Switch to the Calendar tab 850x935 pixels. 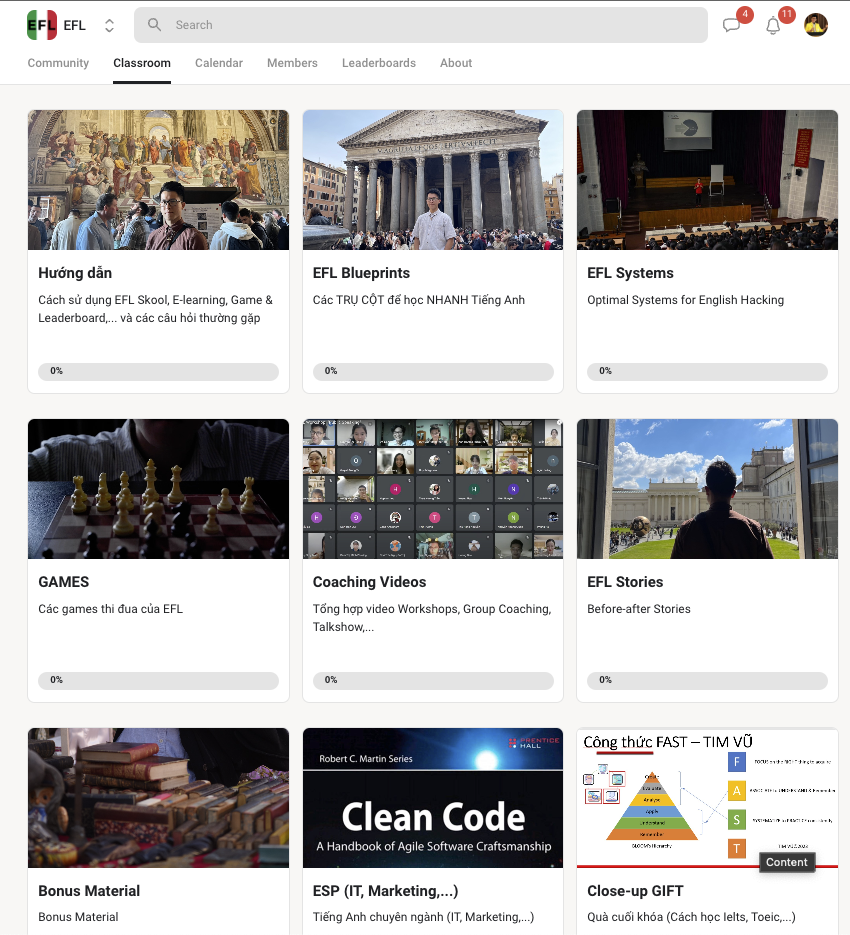point(219,63)
